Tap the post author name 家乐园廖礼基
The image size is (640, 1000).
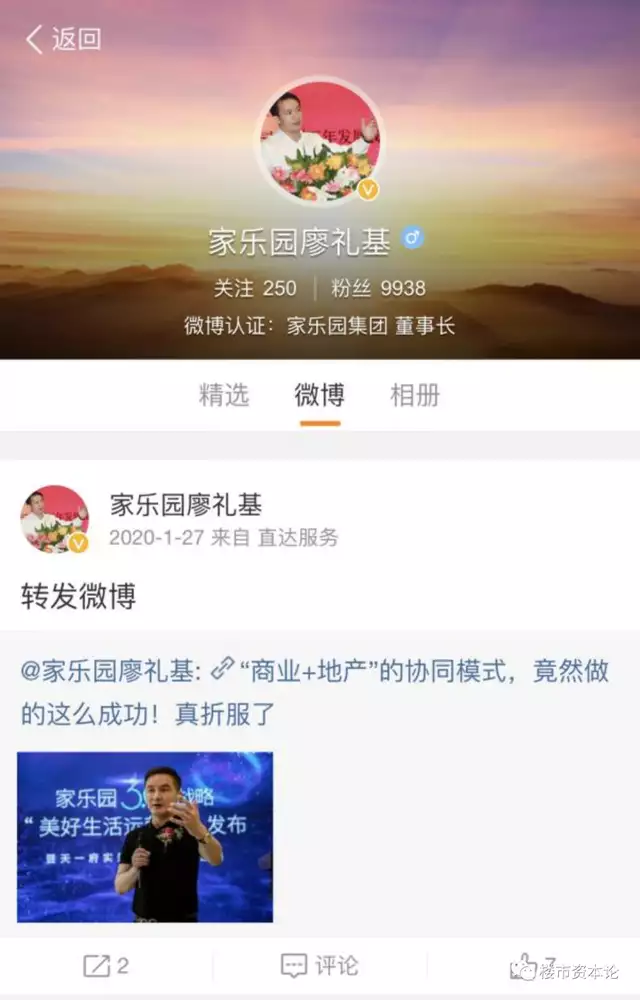click(185, 505)
